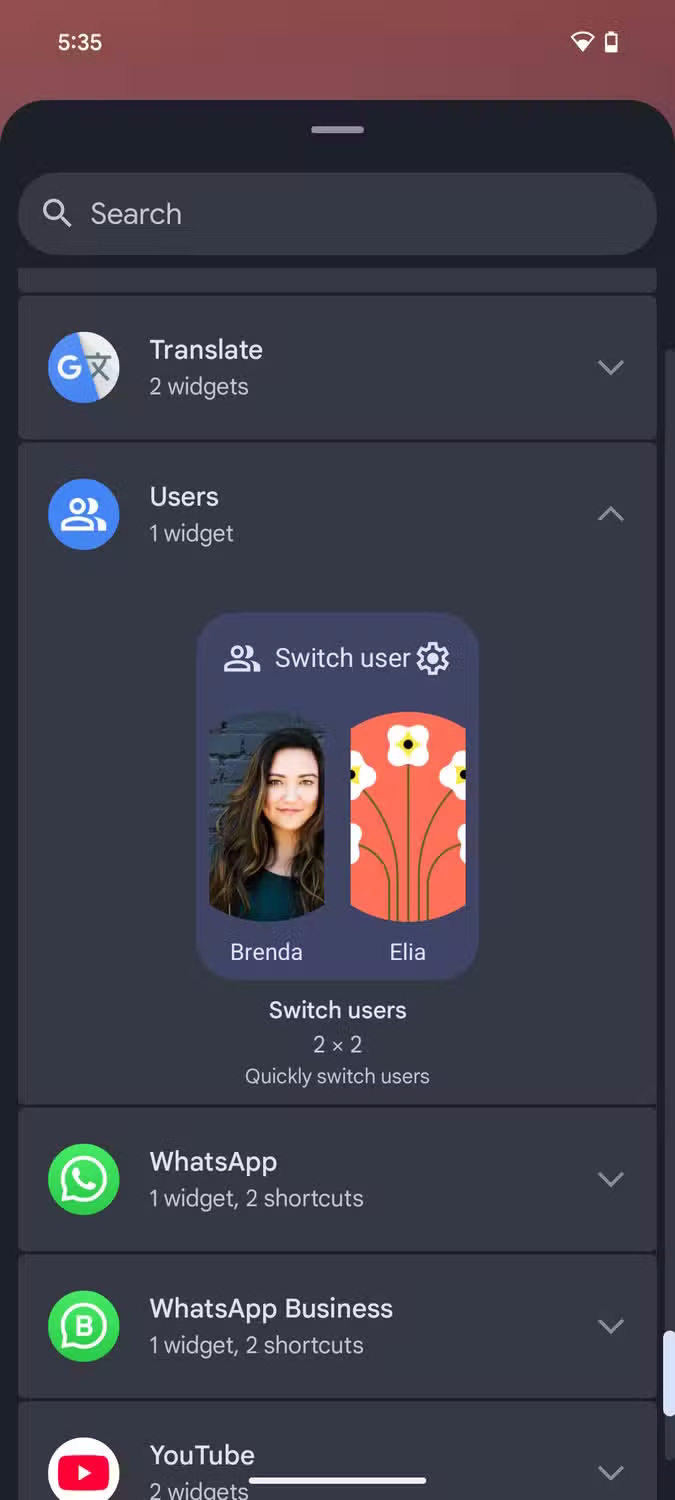Select the Switch users widget preview
Screen dimensions: 675x1500
[x=337, y=795]
